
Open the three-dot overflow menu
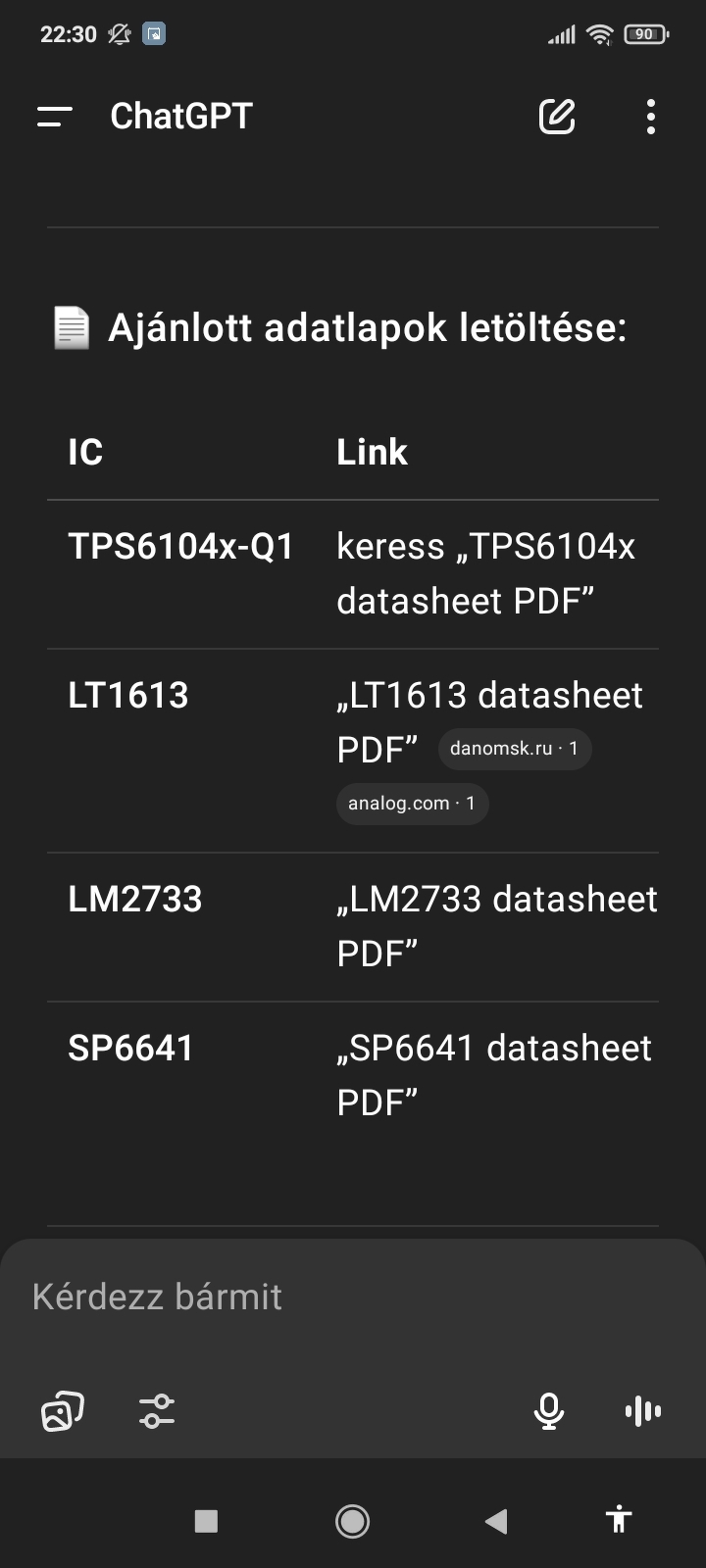tap(651, 117)
